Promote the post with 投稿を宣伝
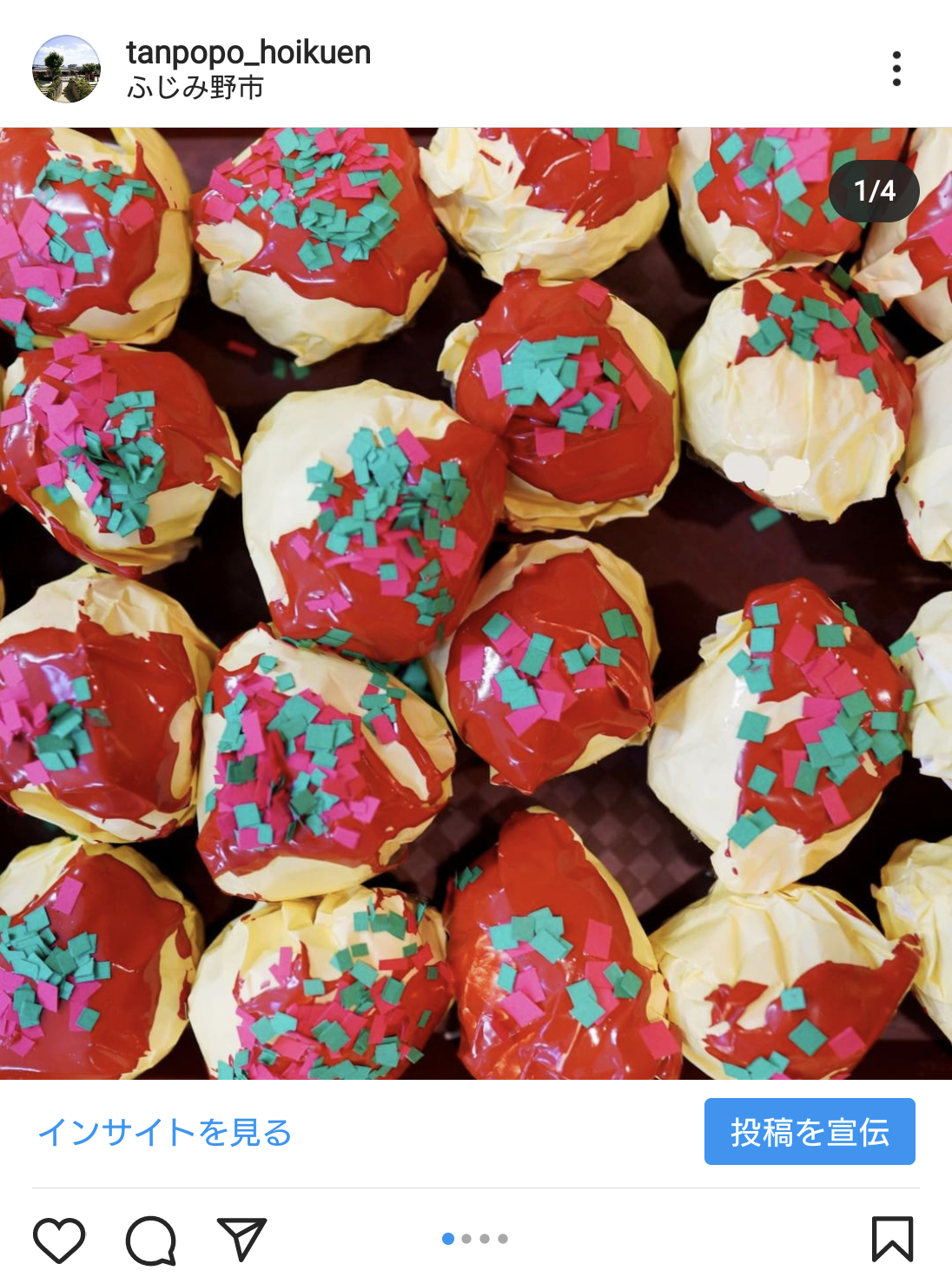 point(810,1132)
